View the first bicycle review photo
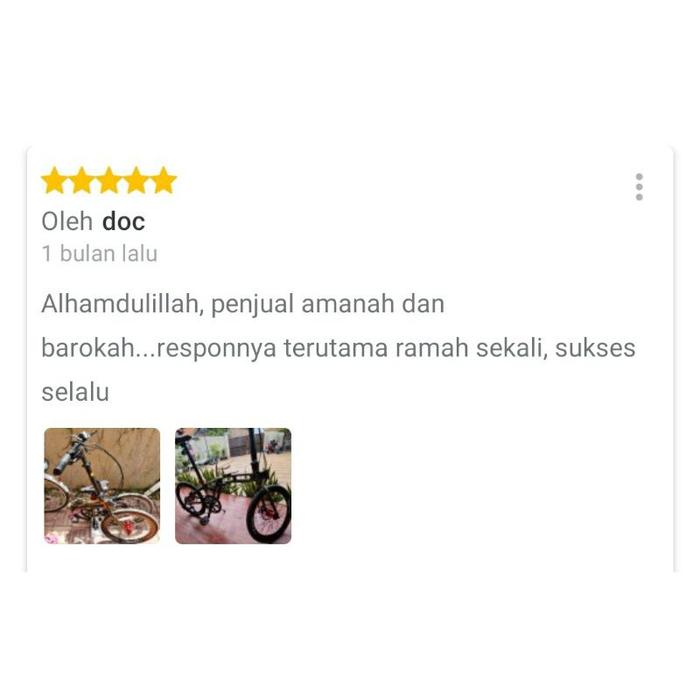 pos(102,486)
